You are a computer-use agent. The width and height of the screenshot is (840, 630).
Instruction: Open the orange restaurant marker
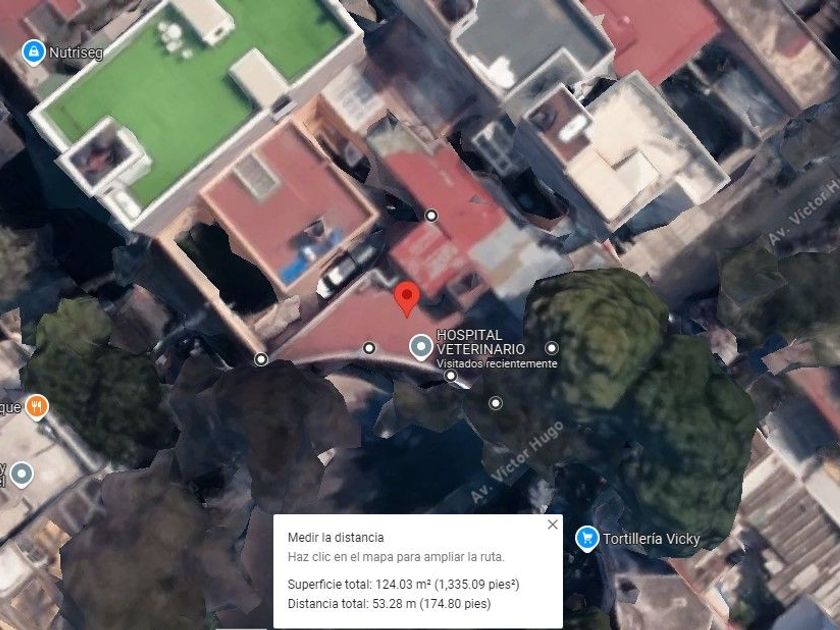36,407
